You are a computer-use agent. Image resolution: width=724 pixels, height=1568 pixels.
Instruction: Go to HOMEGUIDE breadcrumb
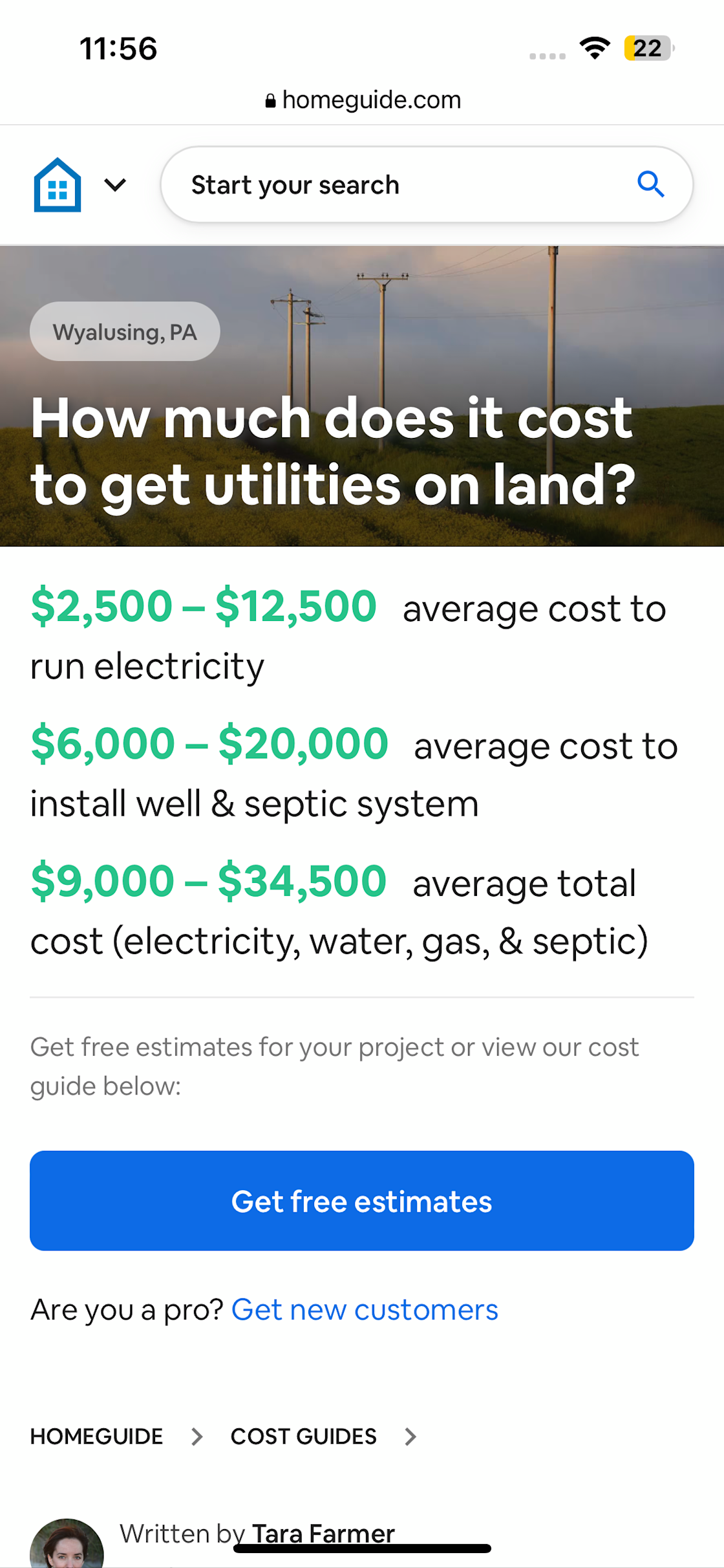point(97,1437)
